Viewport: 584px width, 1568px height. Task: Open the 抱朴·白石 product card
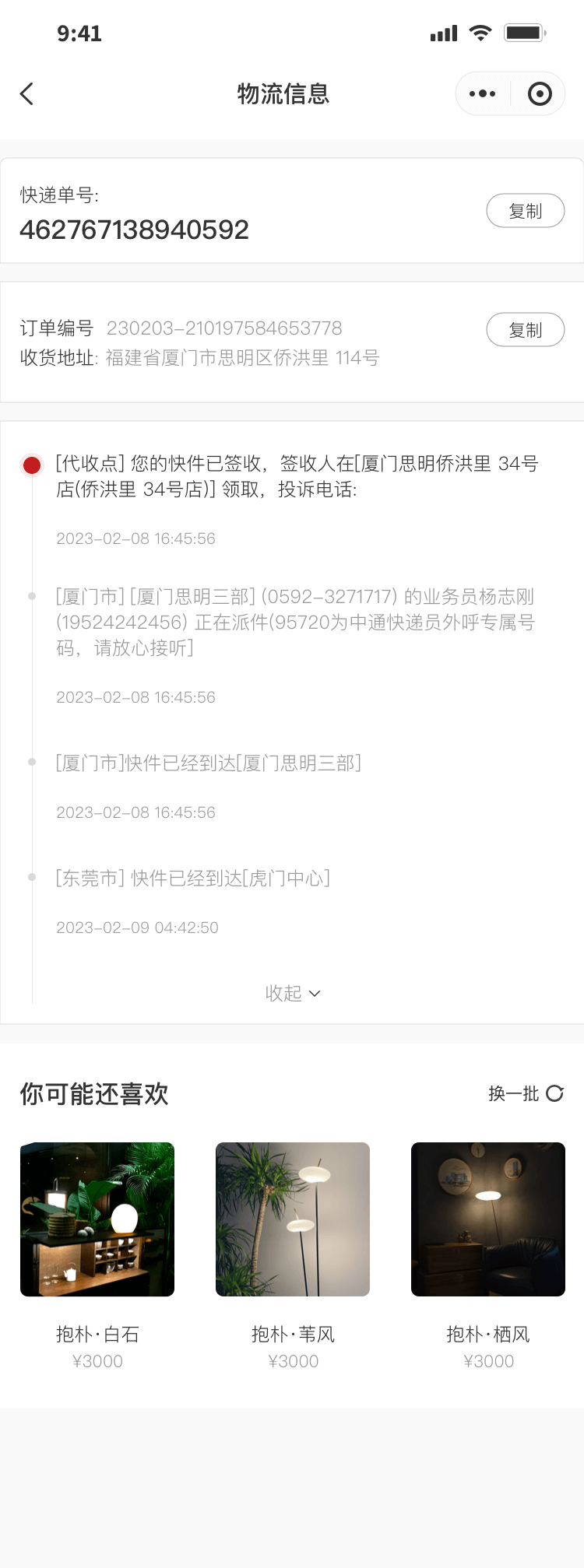tap(97, 1219)
